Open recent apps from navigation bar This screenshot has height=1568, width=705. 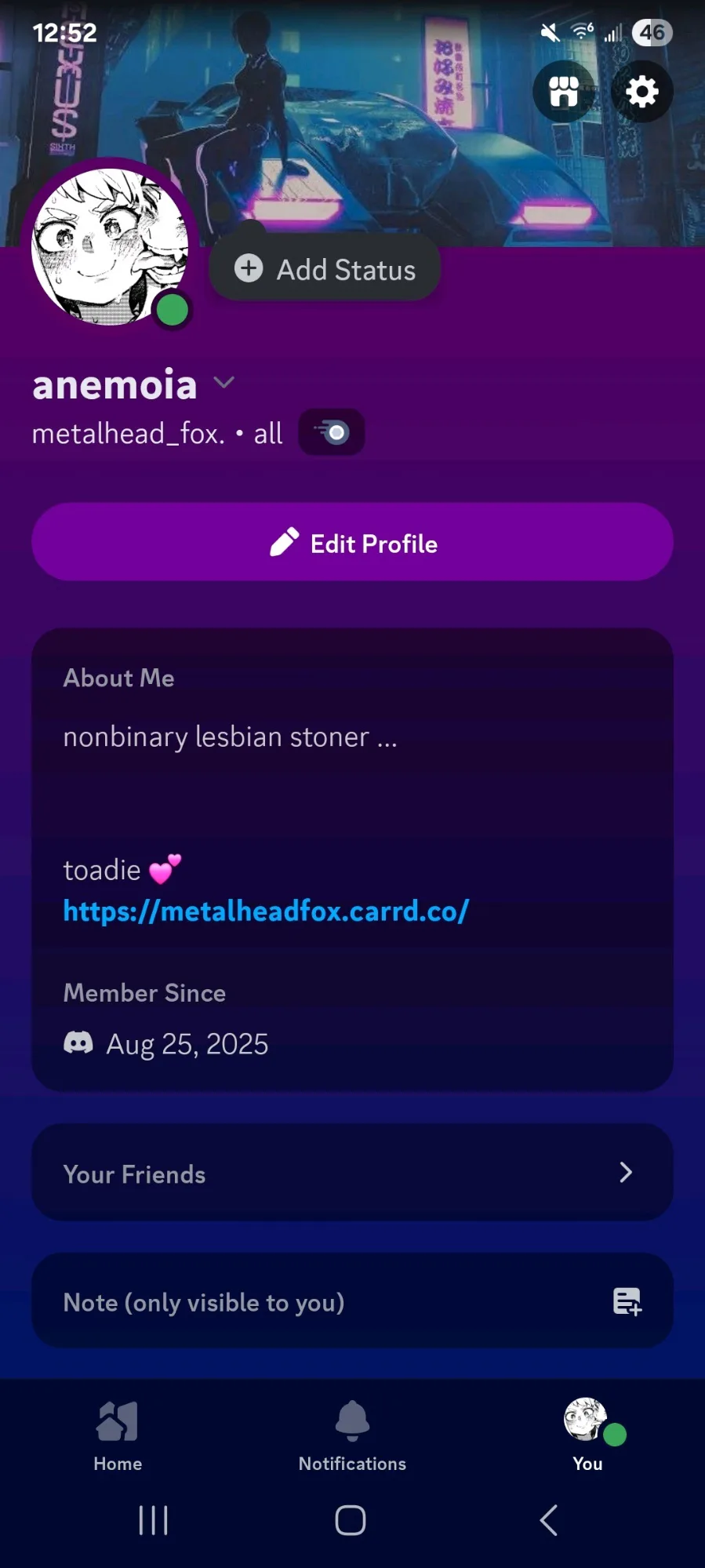[x=153, y=1520]
